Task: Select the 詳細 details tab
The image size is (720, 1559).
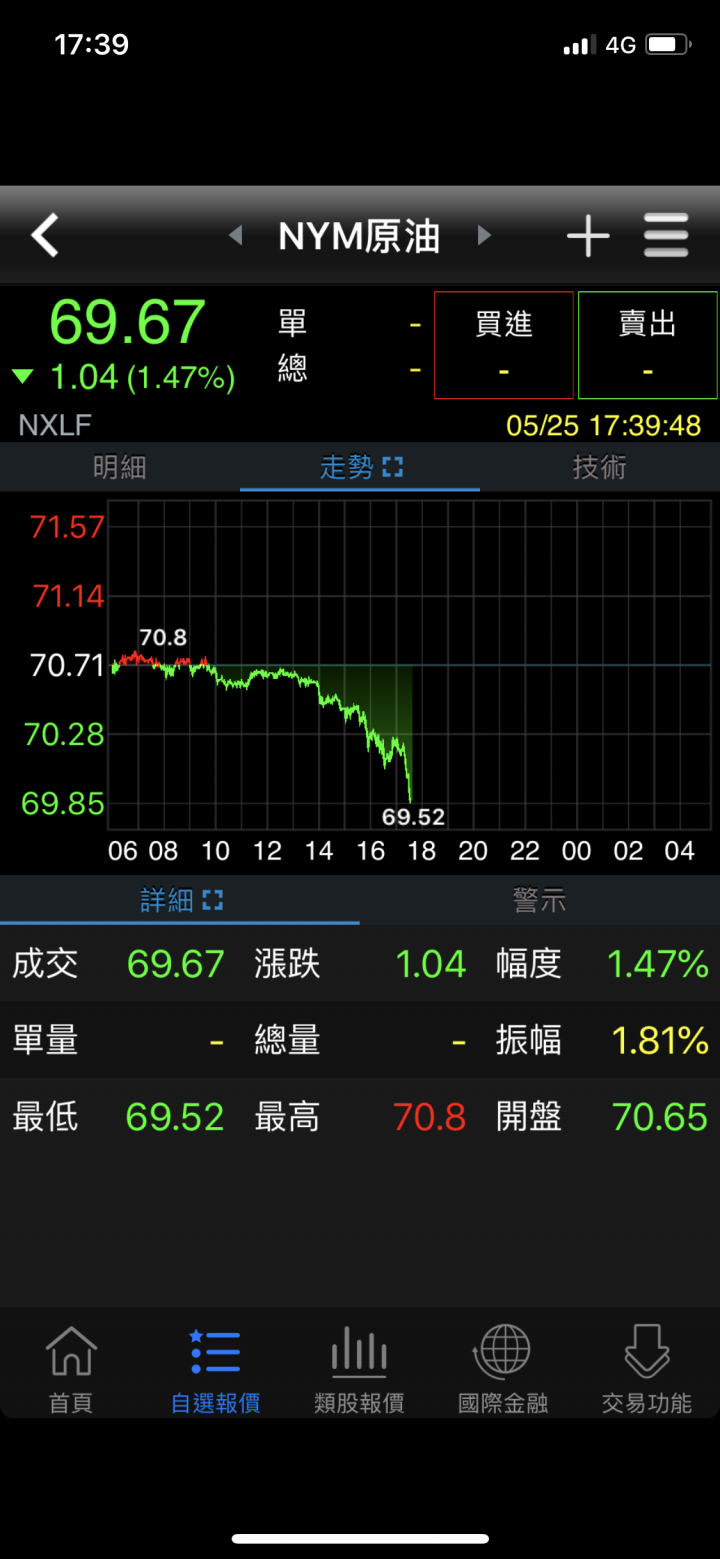Action: tap(180, 900)
